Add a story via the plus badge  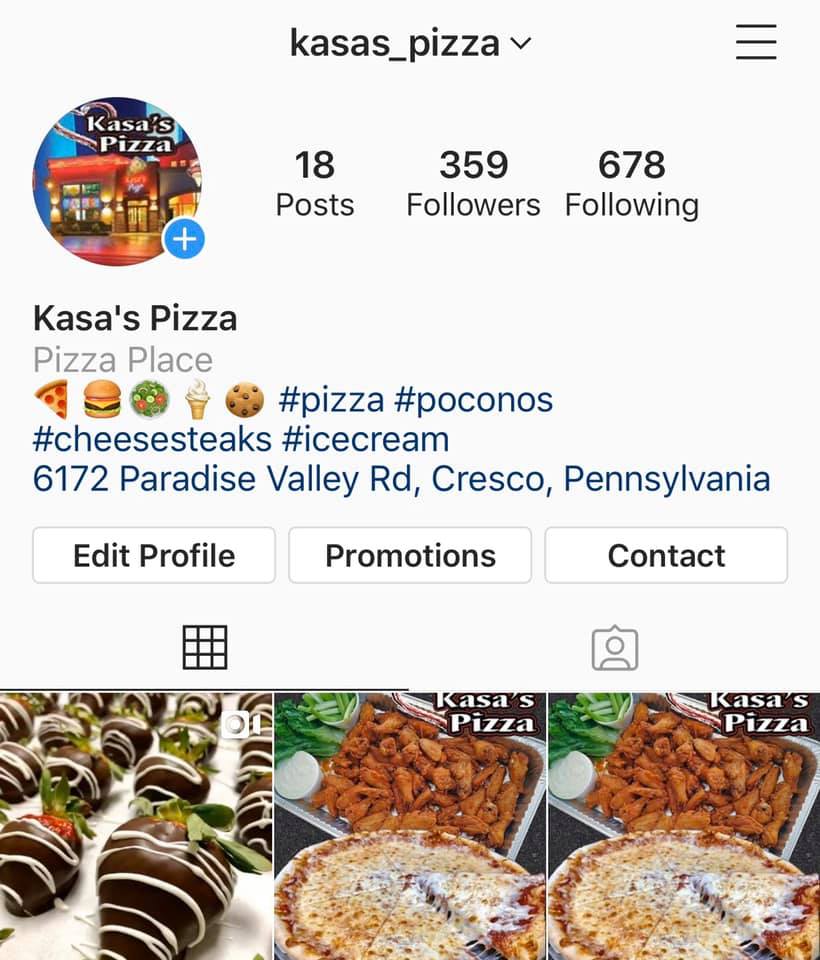coord(184,239)
